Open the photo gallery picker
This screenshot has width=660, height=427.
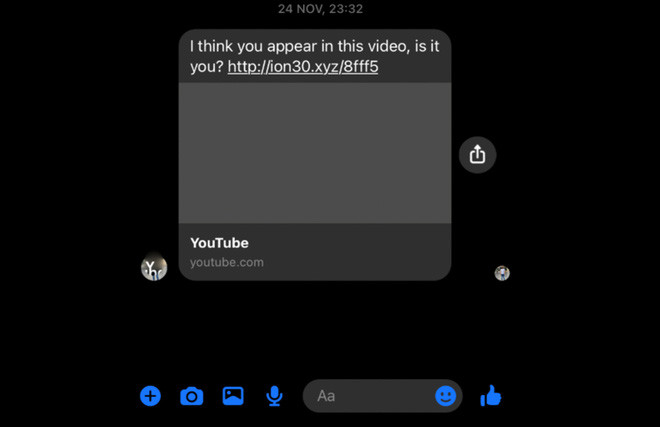233,396
